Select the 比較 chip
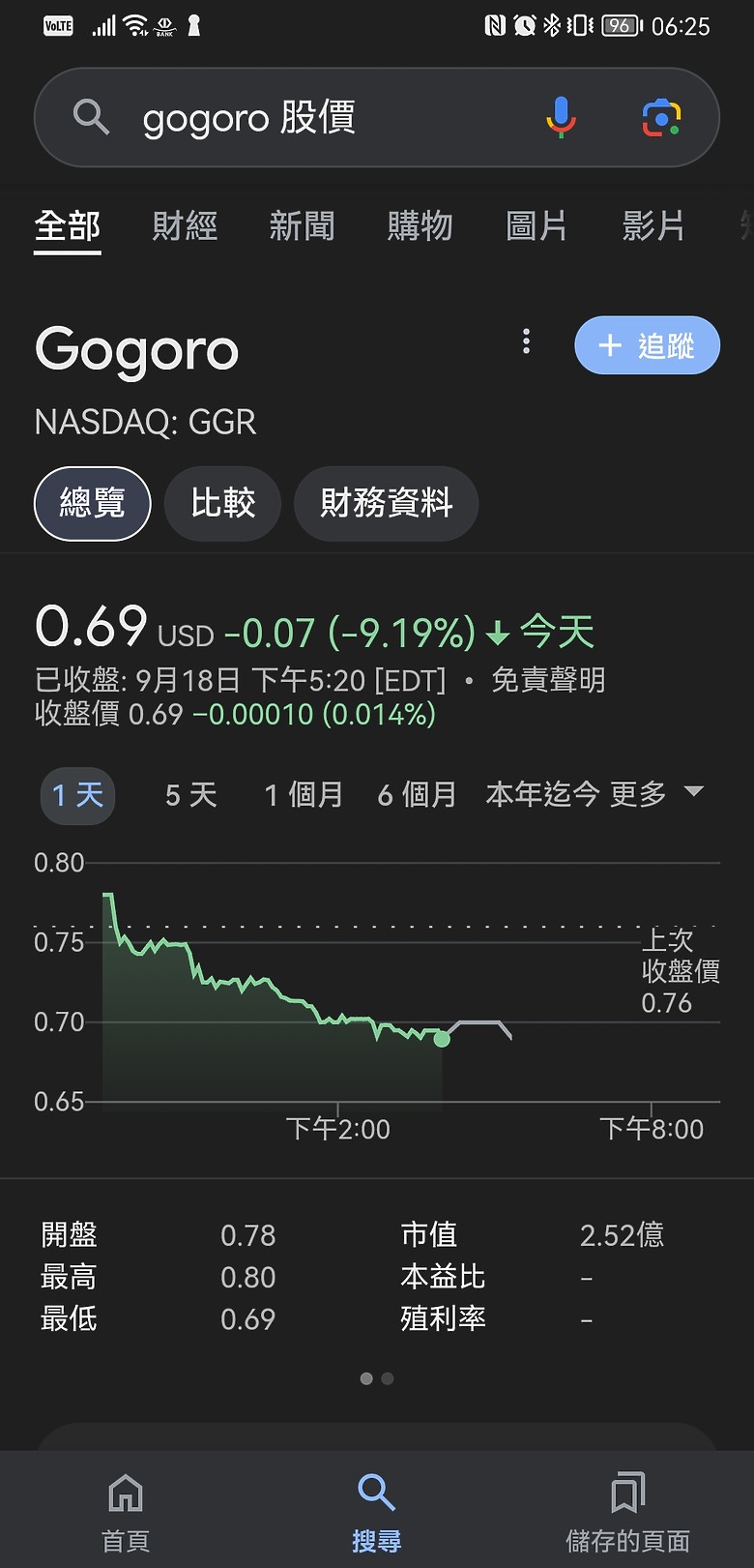Image resolution: width=754 pixels, height=1568 pixels. pyautogui.click(x=222, y=503)
